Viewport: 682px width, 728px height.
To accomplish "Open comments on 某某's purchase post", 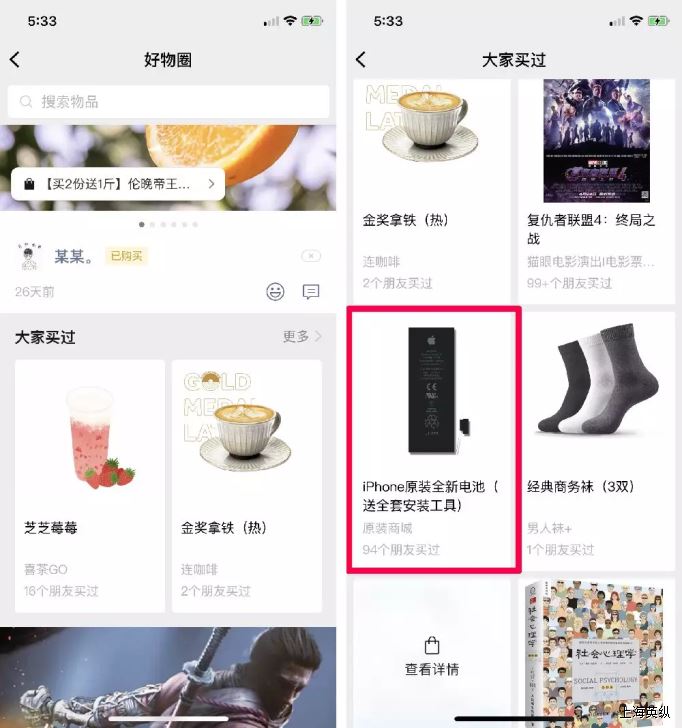I will [311, 291].
